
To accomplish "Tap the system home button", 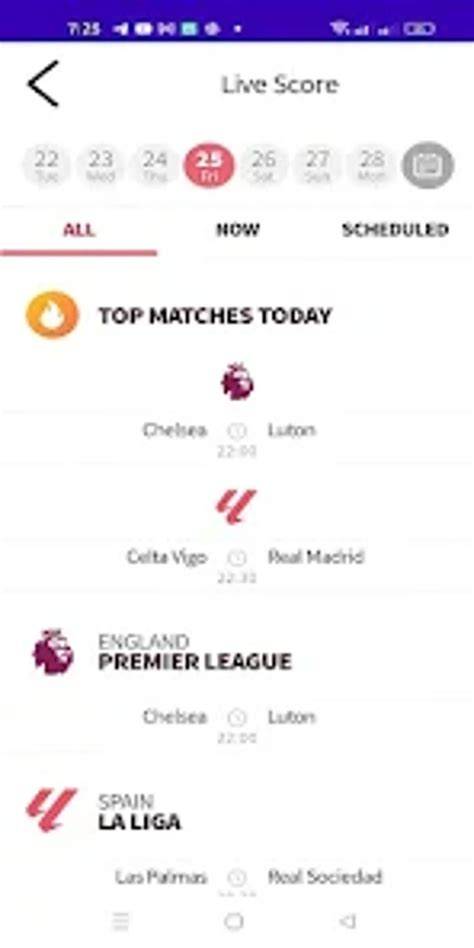I will point(234,921).
